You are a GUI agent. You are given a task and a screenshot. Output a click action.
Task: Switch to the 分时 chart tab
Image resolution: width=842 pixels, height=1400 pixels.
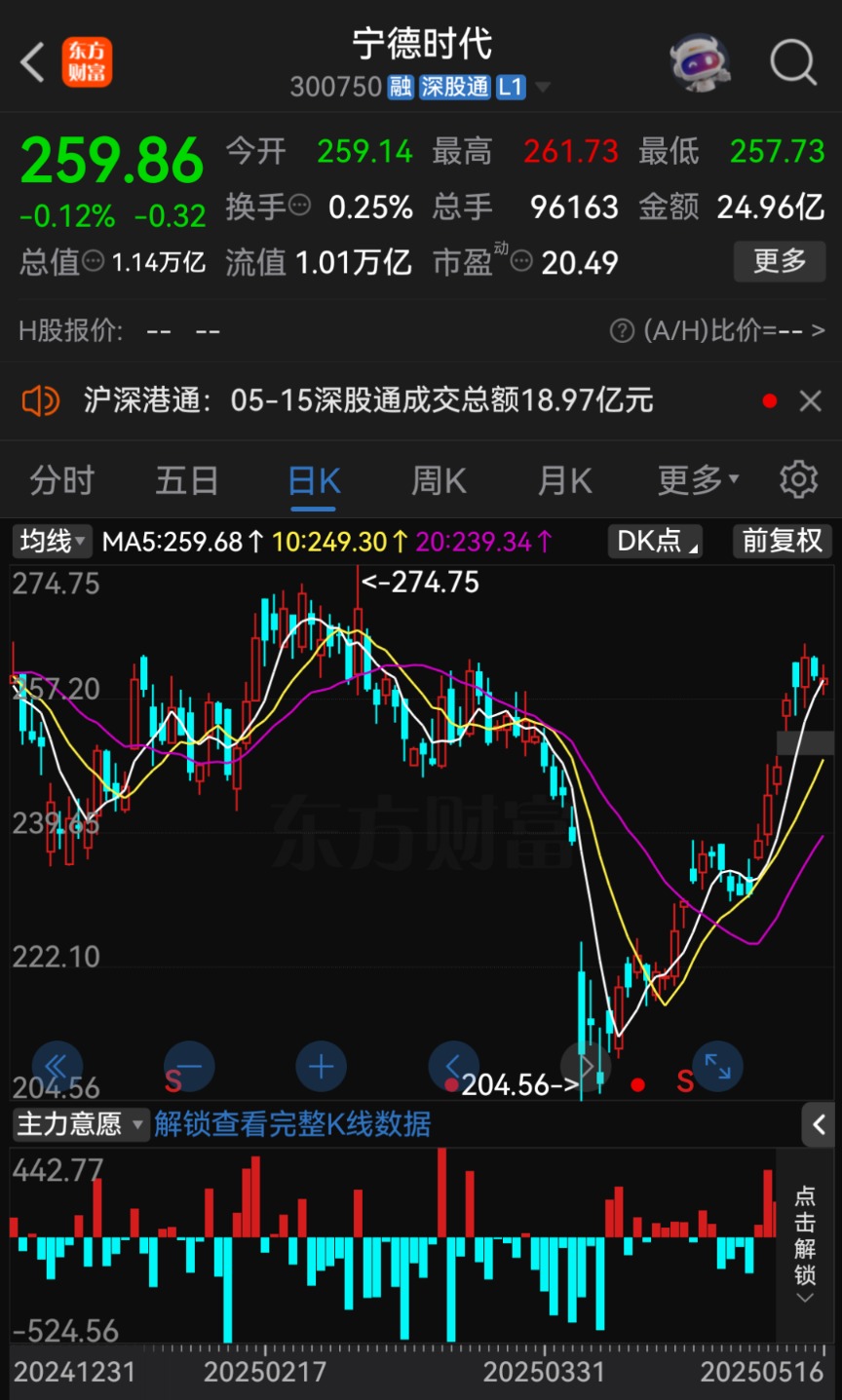[61, 480]
